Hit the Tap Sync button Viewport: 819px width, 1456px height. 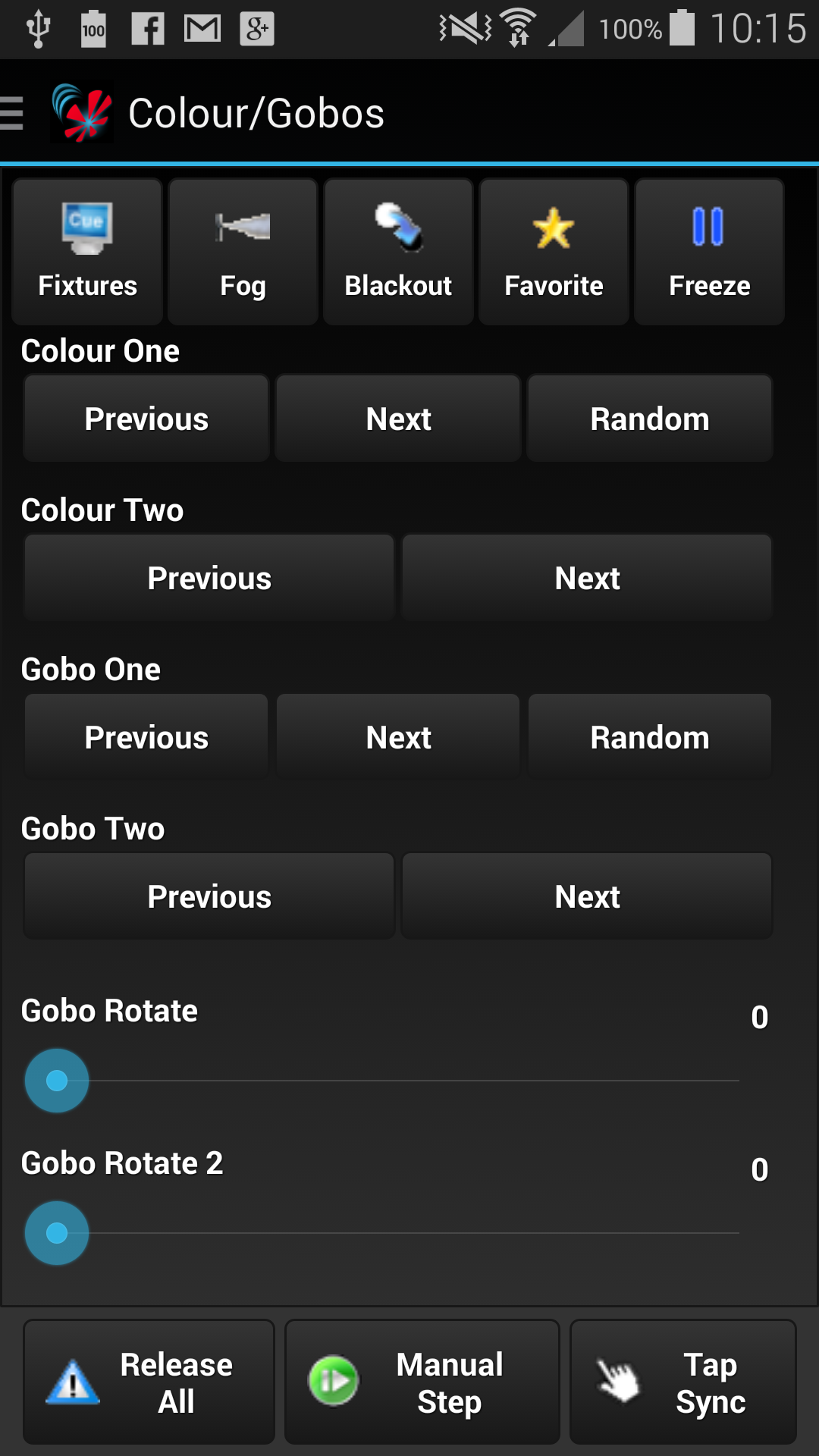coord(682,1382)
